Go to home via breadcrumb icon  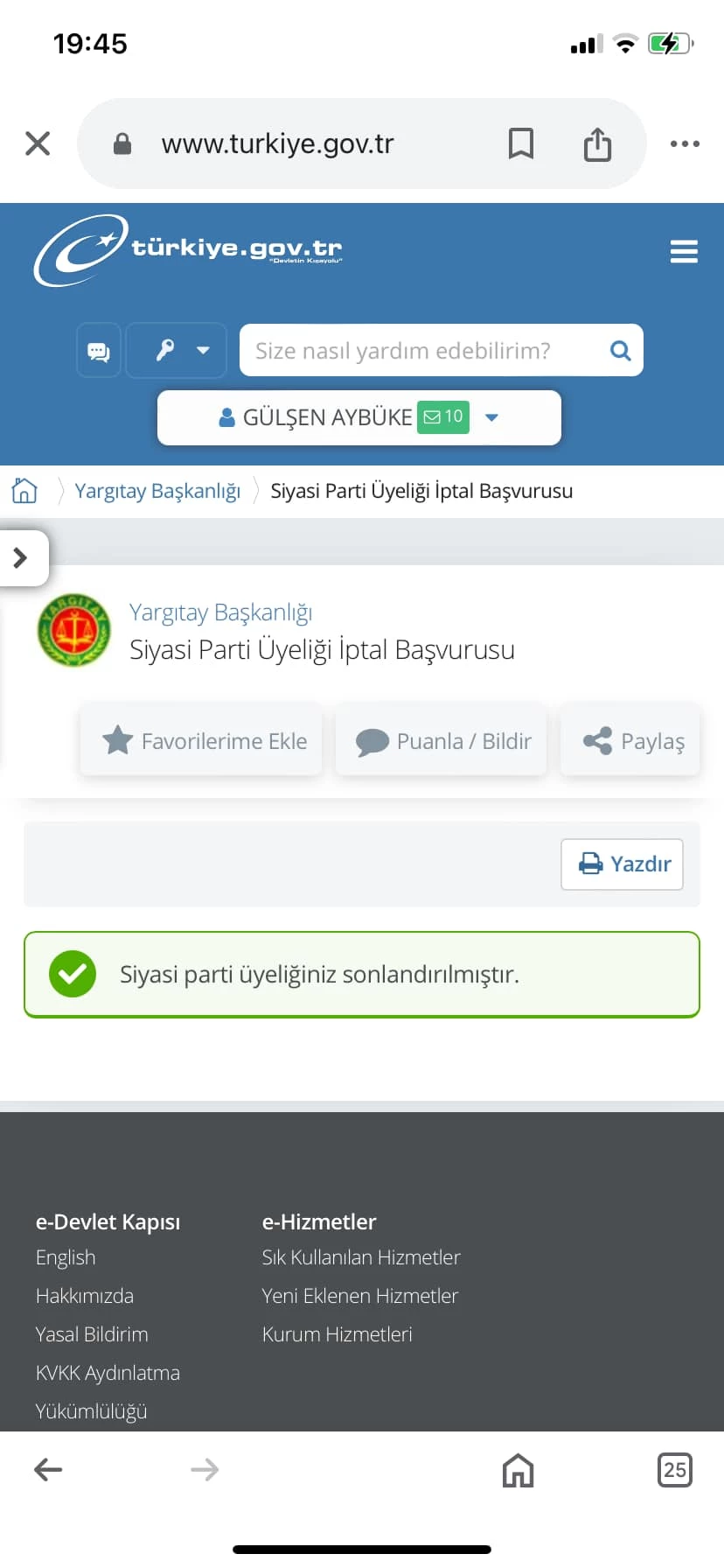(x=24, y=491)
